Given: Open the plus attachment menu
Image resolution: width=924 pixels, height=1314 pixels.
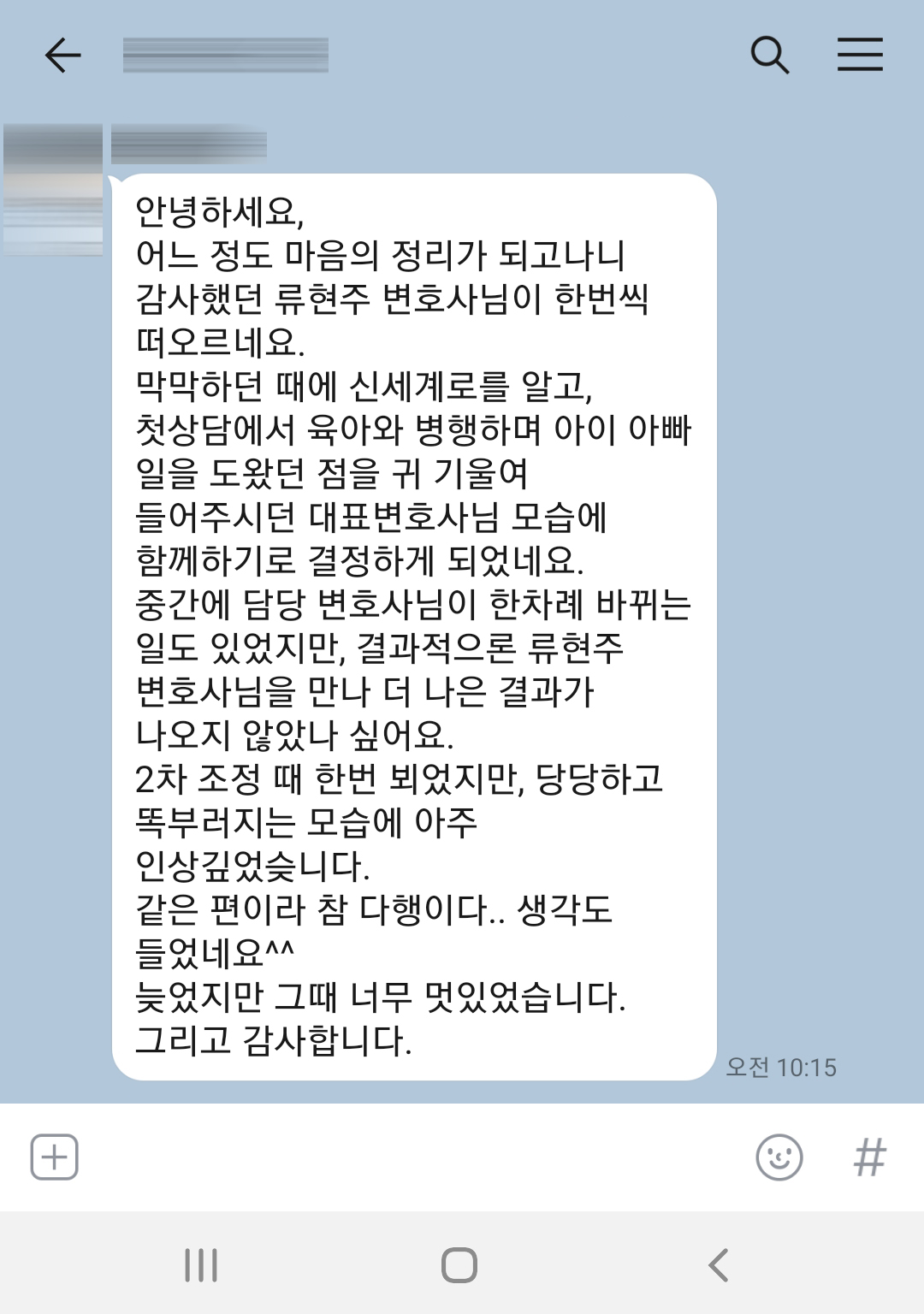Looking at the screenshot, I should (55, 1157).
